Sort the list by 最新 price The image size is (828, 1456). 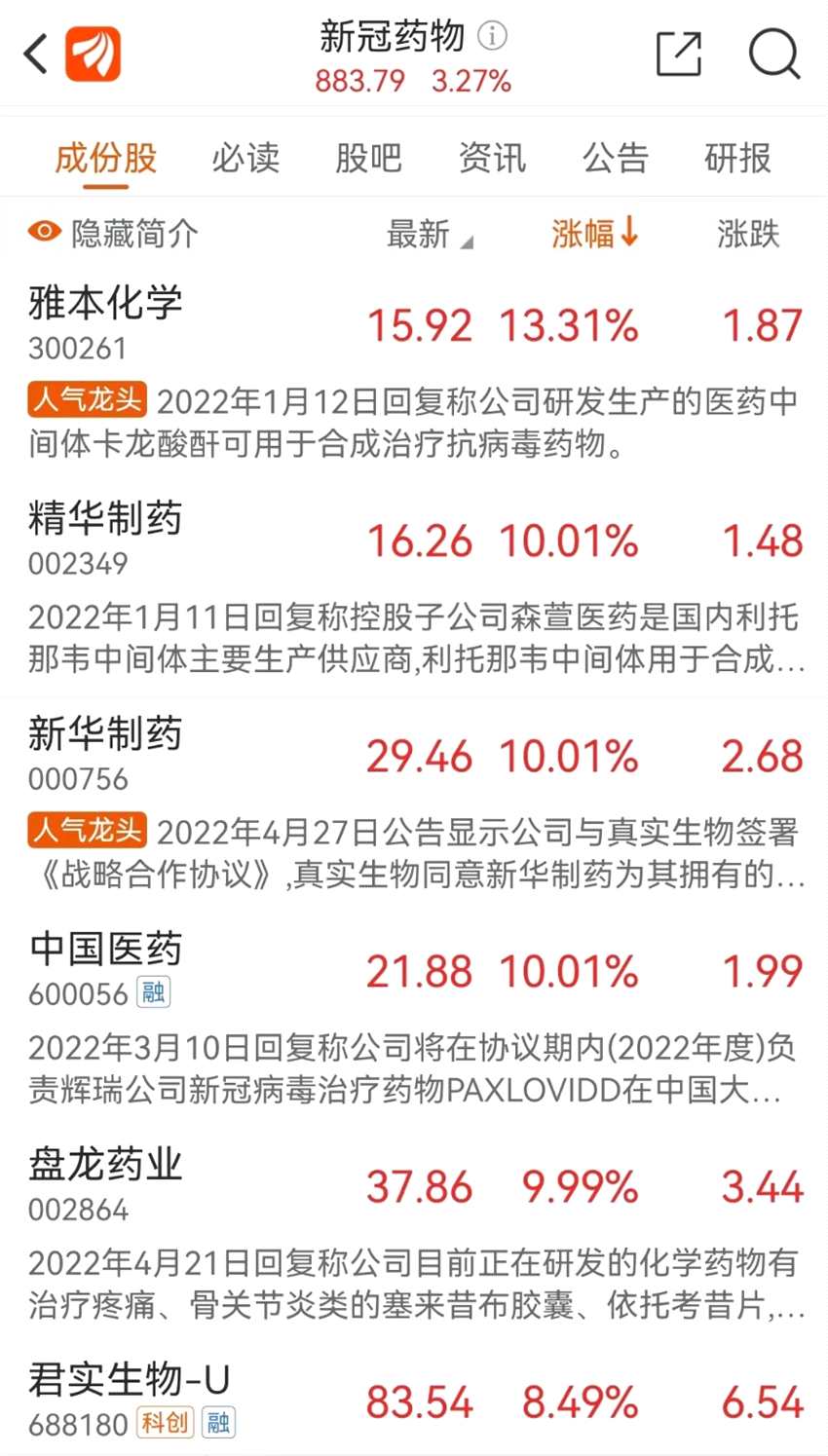pos(427,235)
